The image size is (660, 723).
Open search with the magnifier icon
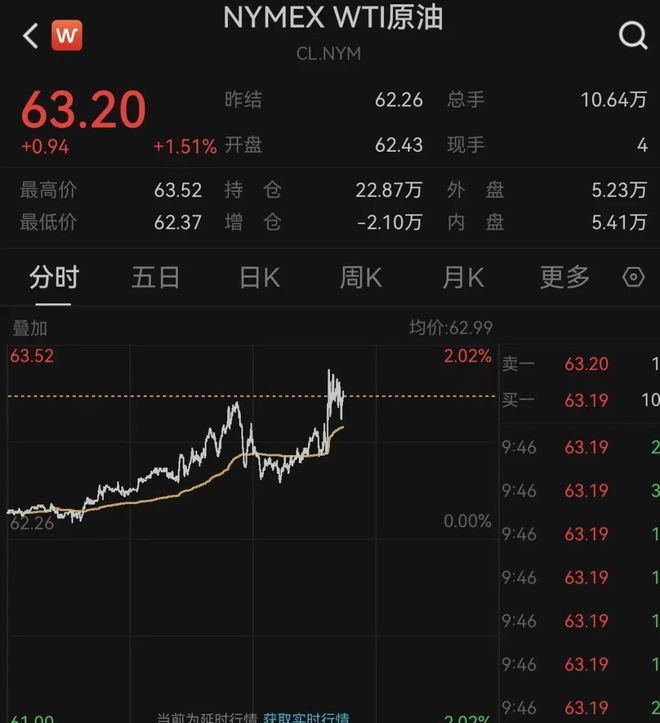coord(633,37)
